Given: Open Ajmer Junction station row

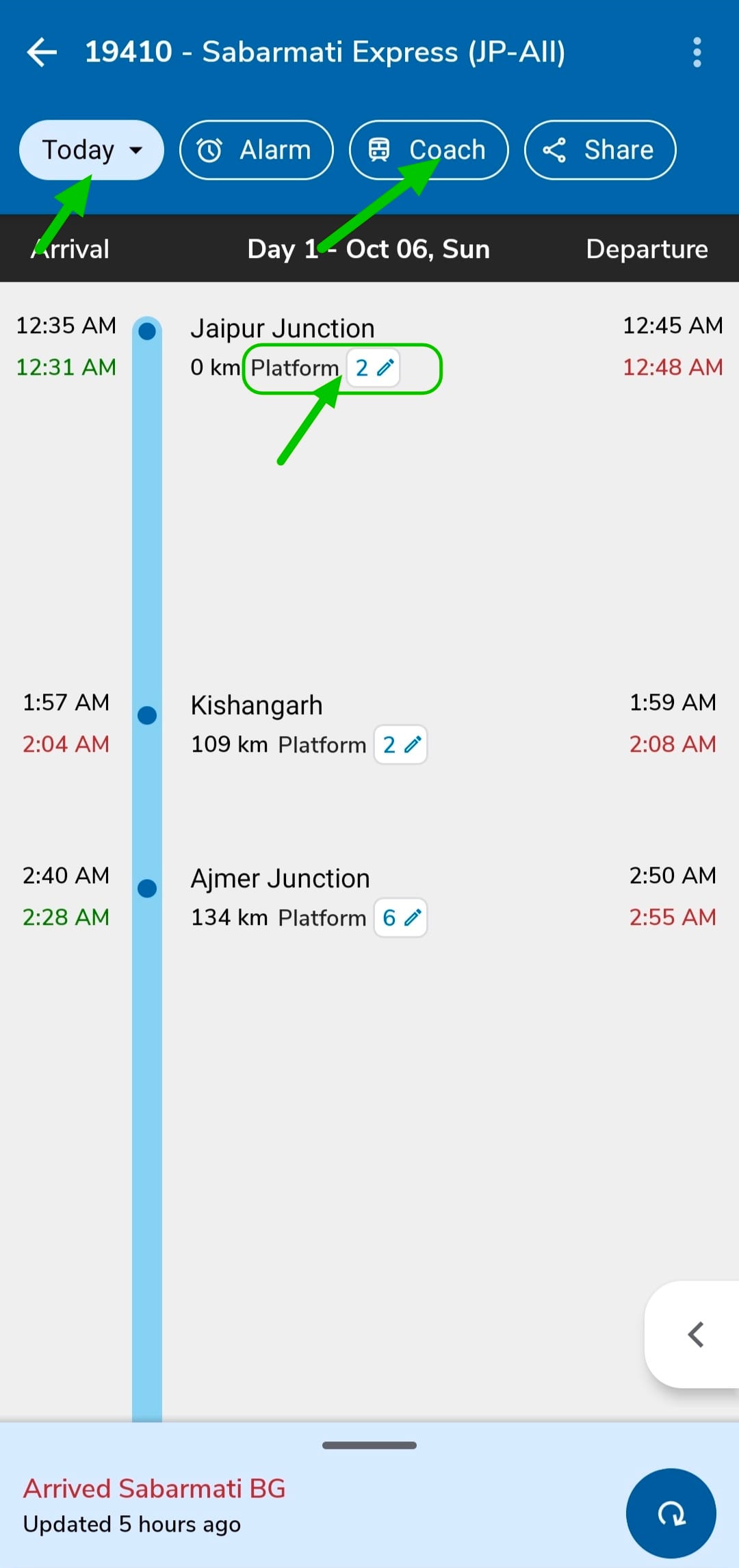Looking at the screenshot, I should click(369, 898).
